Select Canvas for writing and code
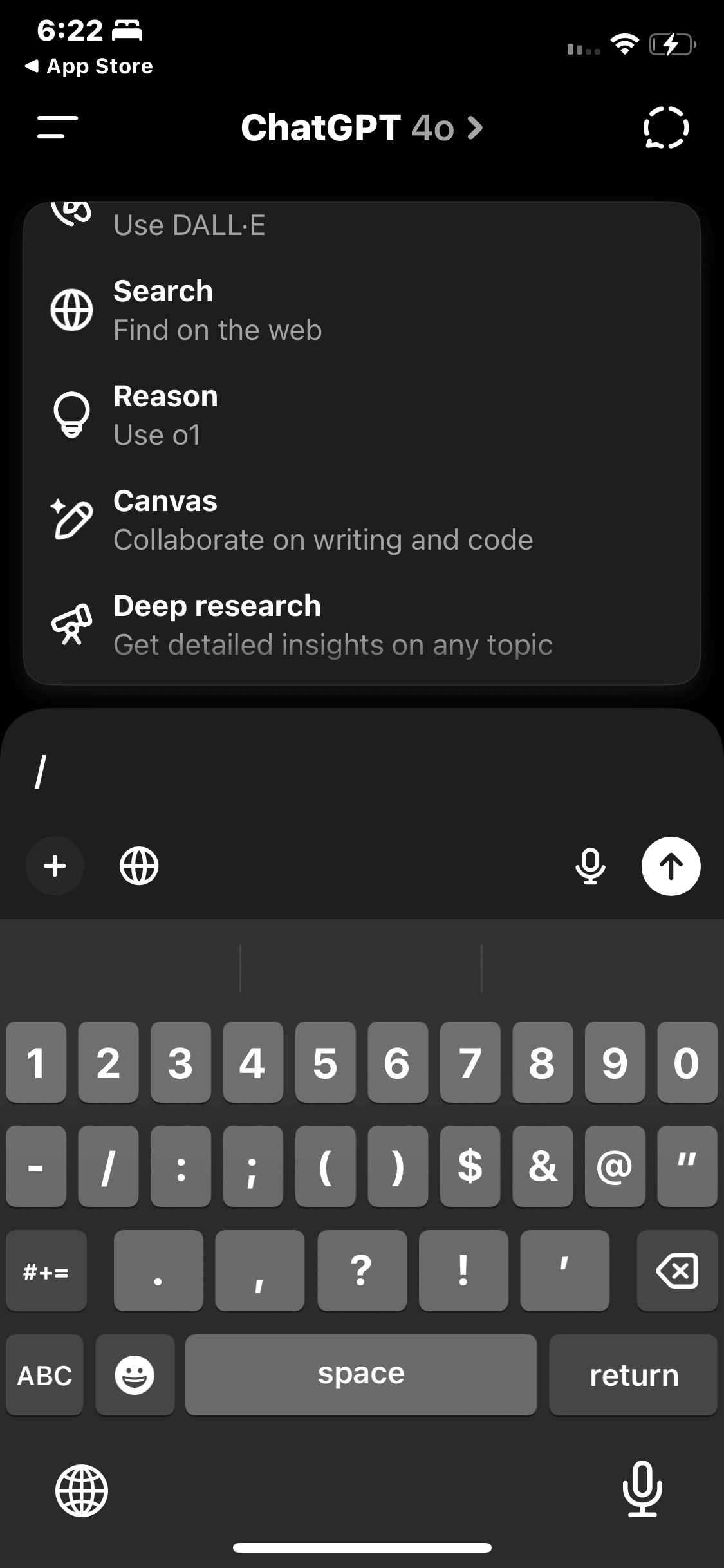Screen dimensions: 724x1568 360,520
